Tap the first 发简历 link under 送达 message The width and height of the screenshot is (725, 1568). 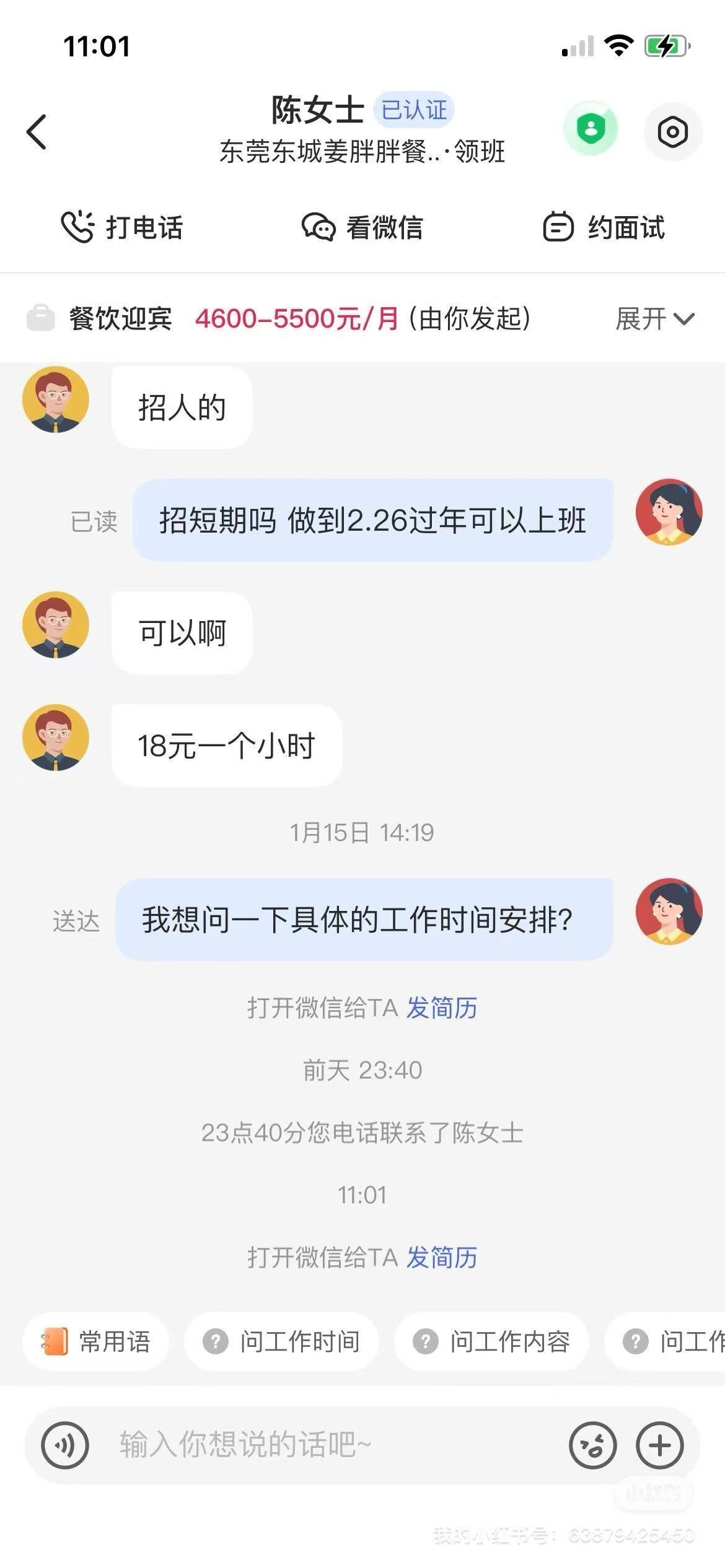coord(442,1008)
